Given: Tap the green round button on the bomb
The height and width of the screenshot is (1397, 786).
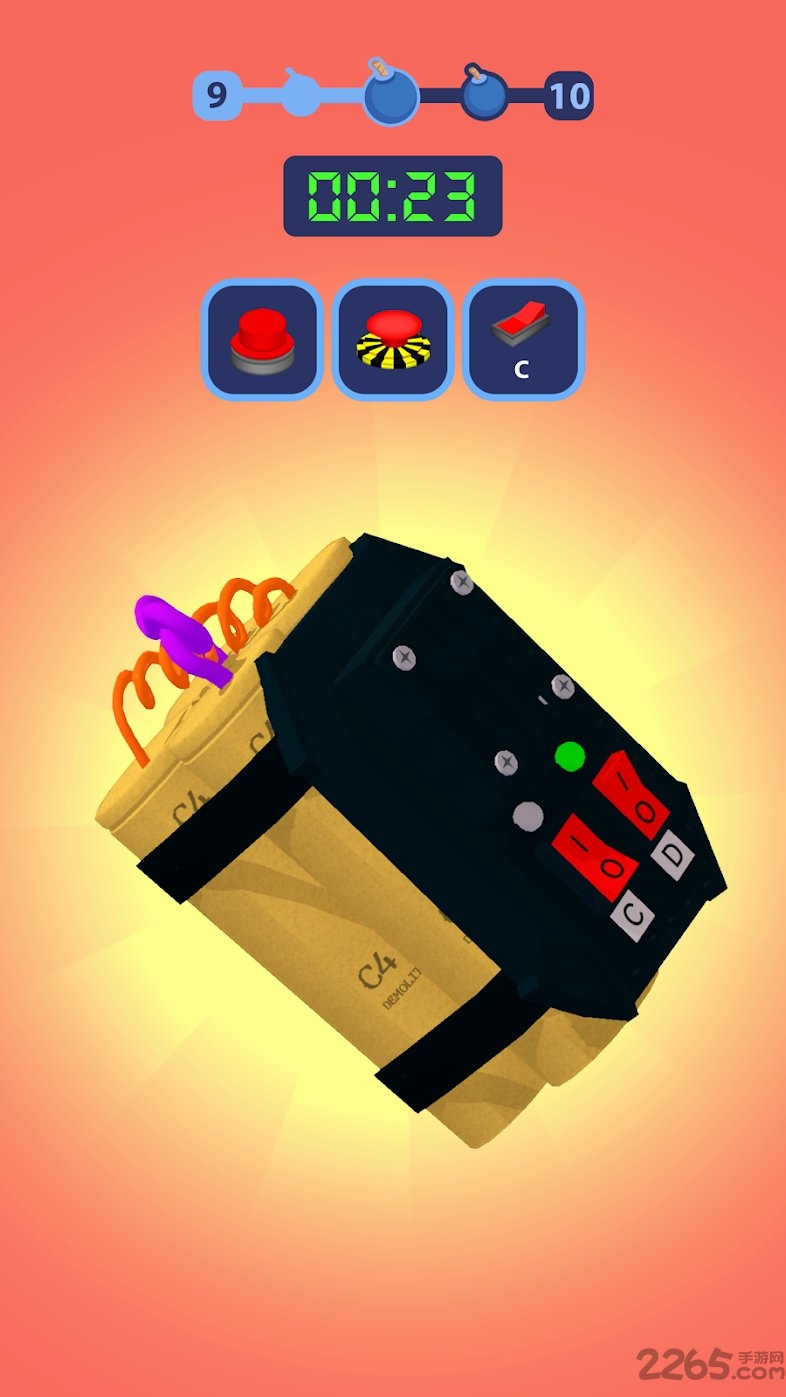Looking at the screenshot, I should [x=570, y=755].
